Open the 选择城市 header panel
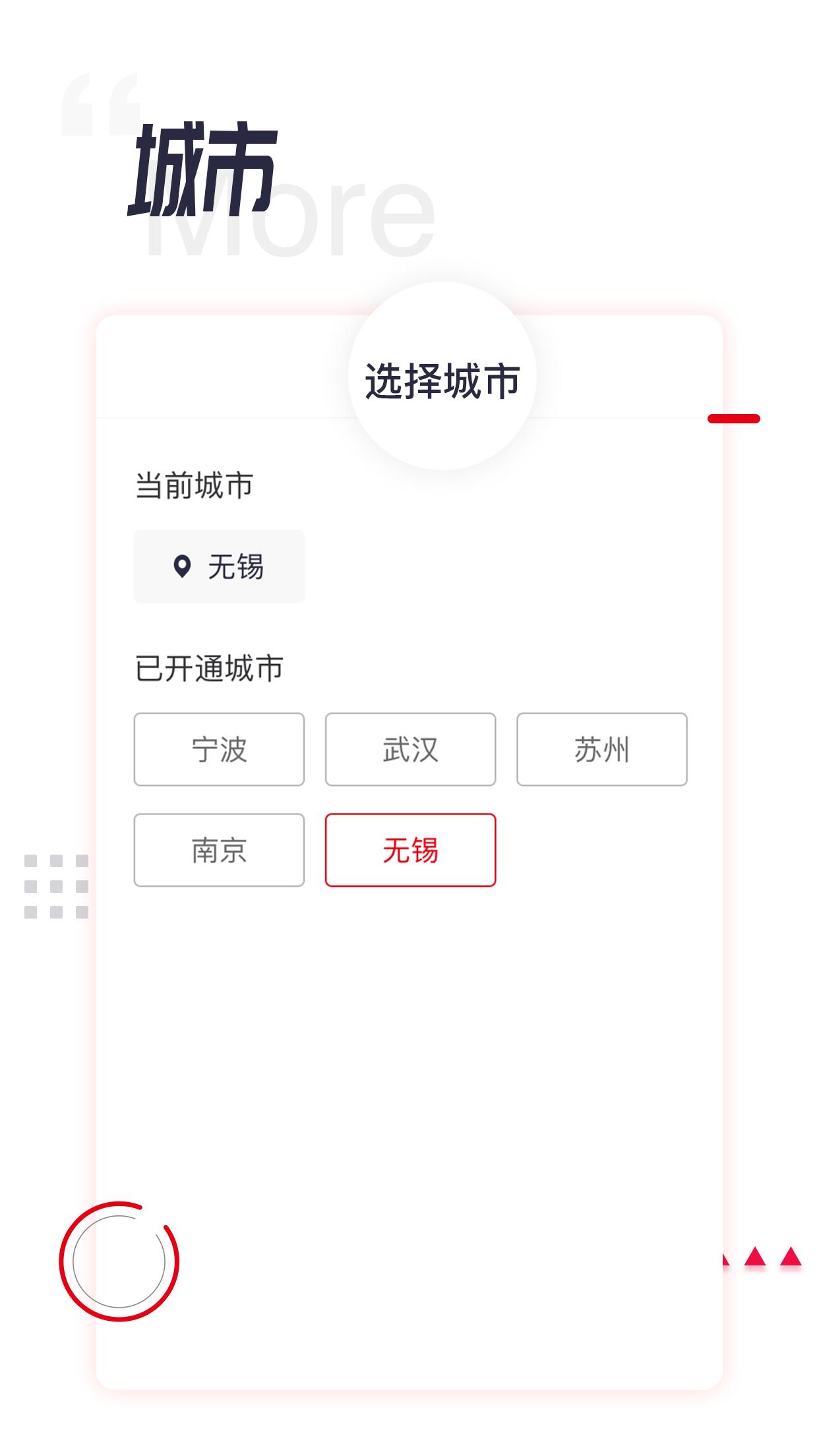This screenshot has width=819, height=1456. [x=443, y=379]
